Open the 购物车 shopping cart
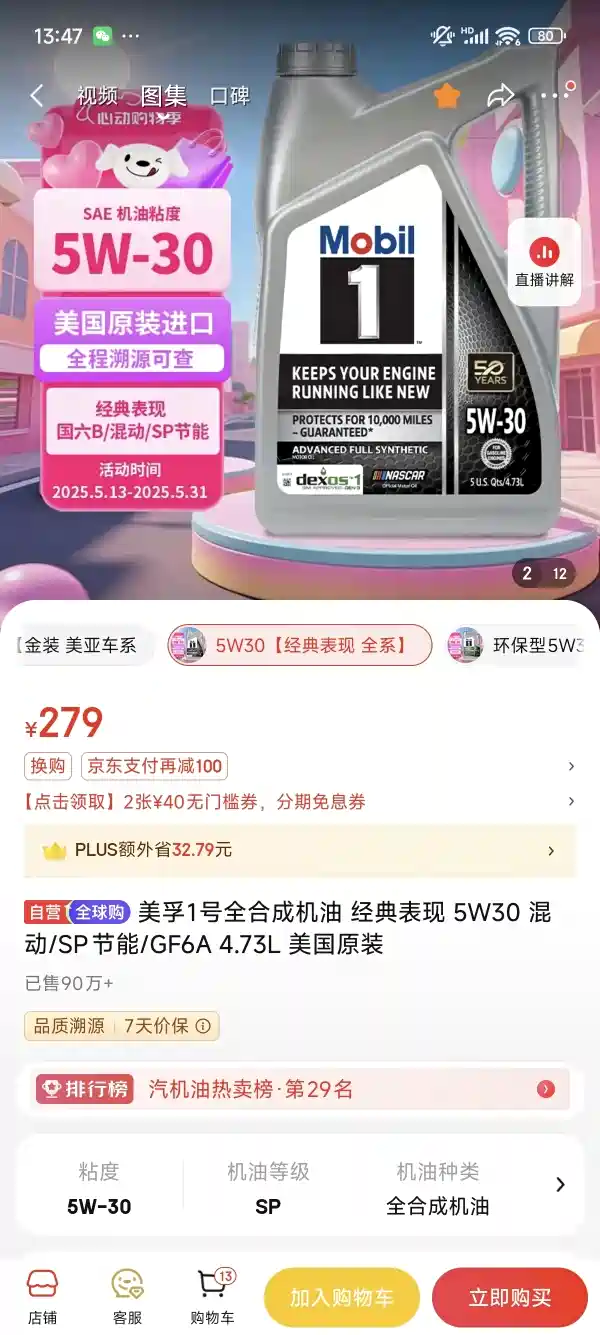The height and width of the screenshot is (1335, 600). click(x=212, y=1297)
